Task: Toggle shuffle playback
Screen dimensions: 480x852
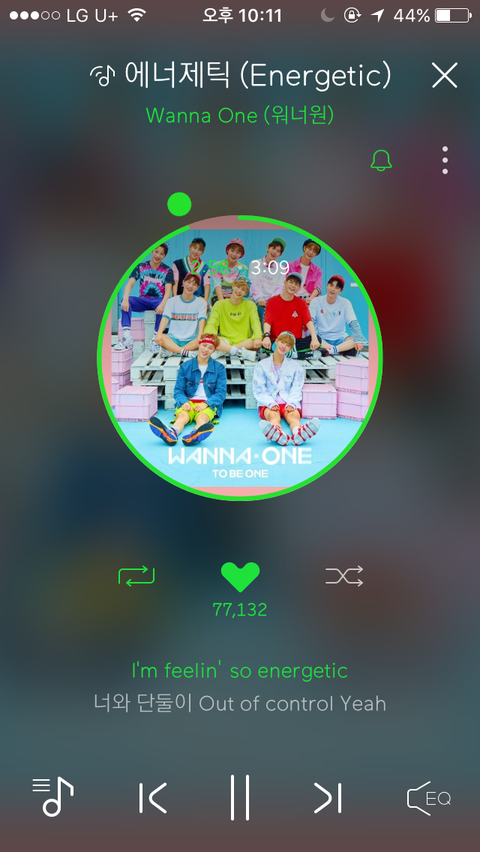Action: point(344,576)
